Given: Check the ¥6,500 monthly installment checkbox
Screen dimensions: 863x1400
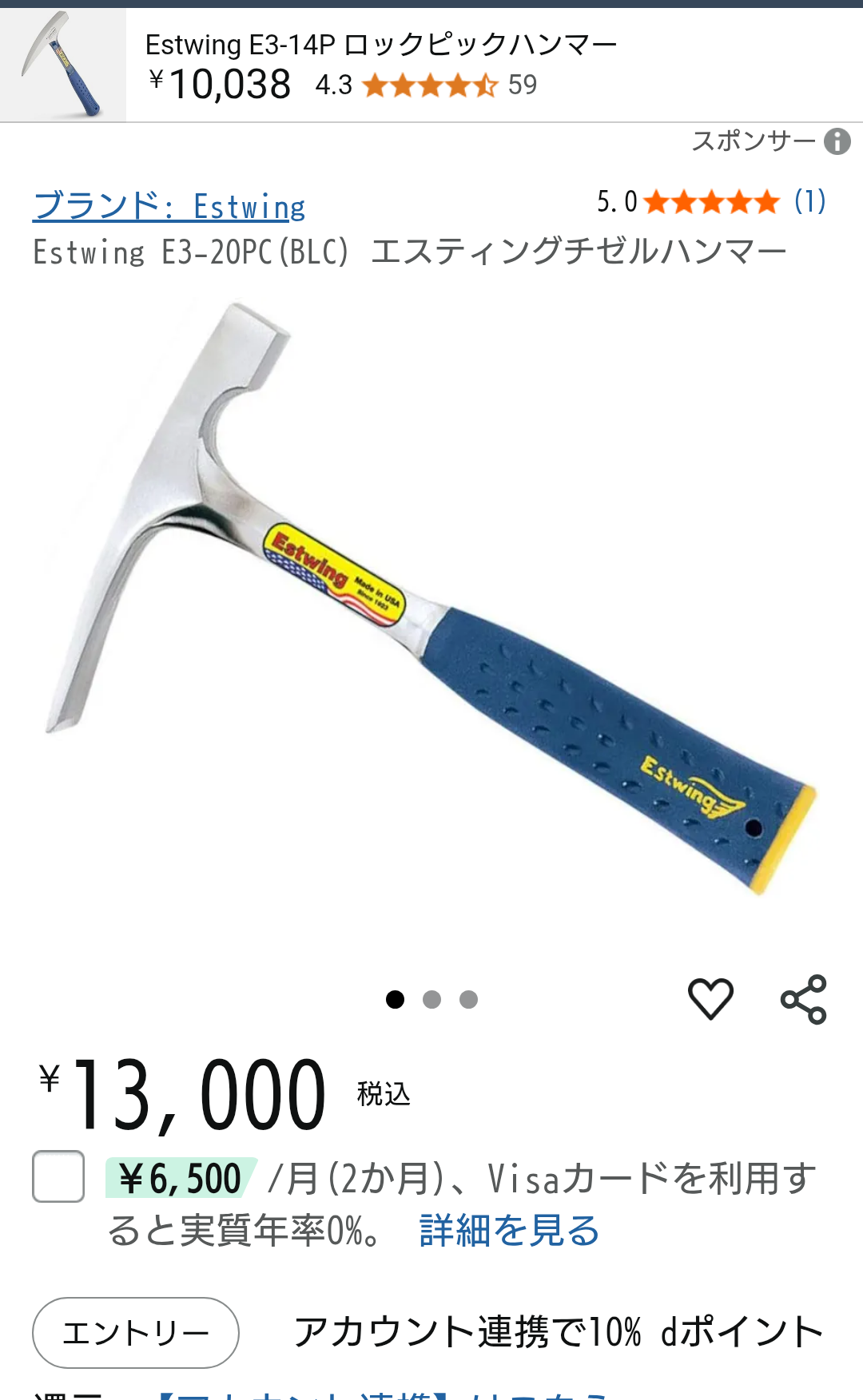Looking at the screenshot, I should click(58, 1176).
